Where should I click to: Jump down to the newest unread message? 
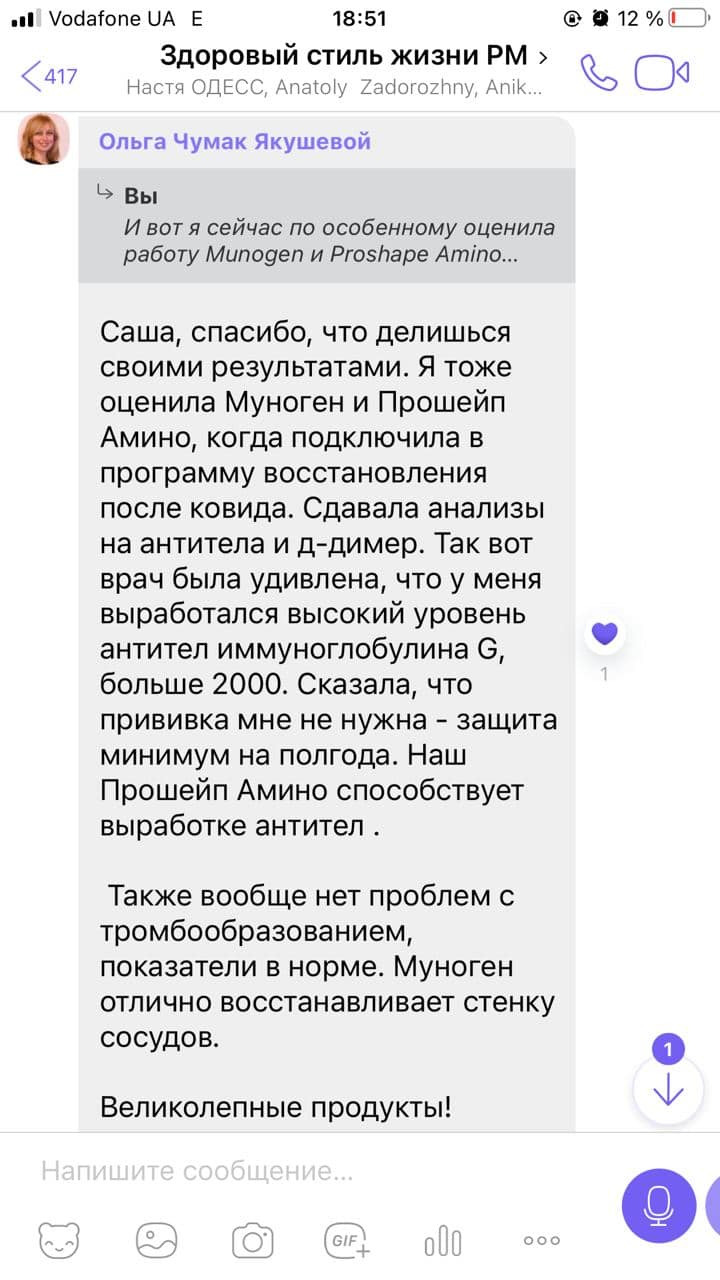point(667,1090)
